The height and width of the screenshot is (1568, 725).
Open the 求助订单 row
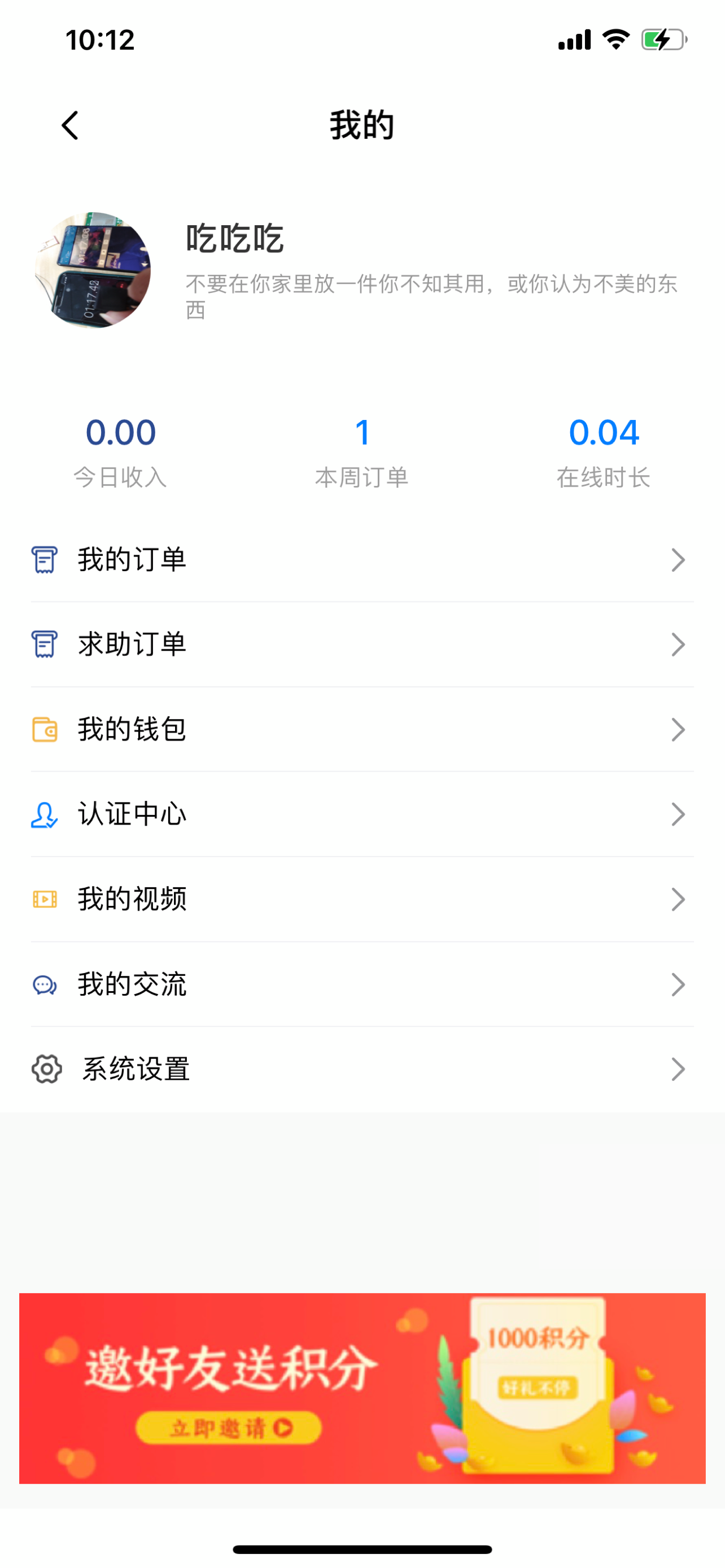tap(361, 644)
